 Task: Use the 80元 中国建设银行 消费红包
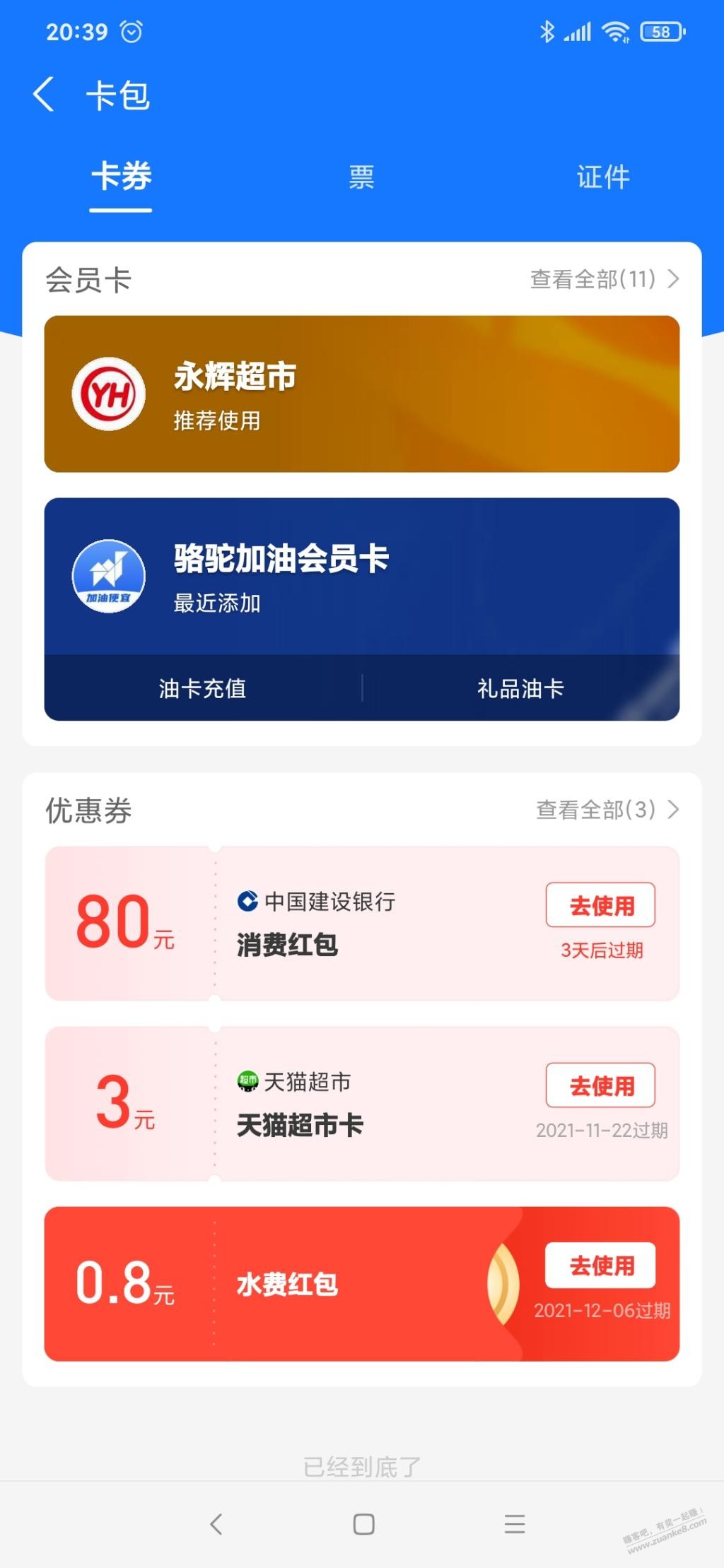tap(600, 905)
